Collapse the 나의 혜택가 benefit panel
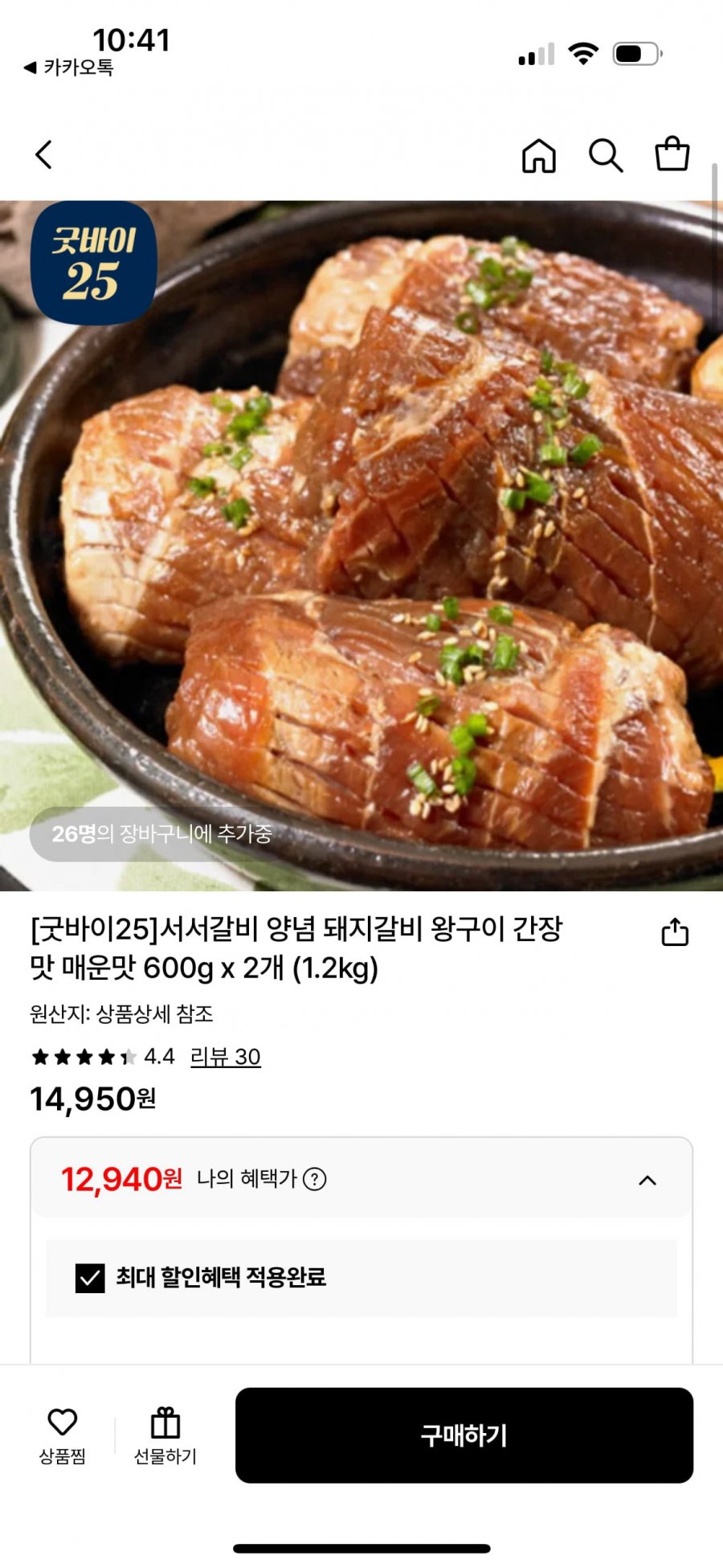Image resolution: width=723 pixels, height=1568 pixels. coord(647,1180)
